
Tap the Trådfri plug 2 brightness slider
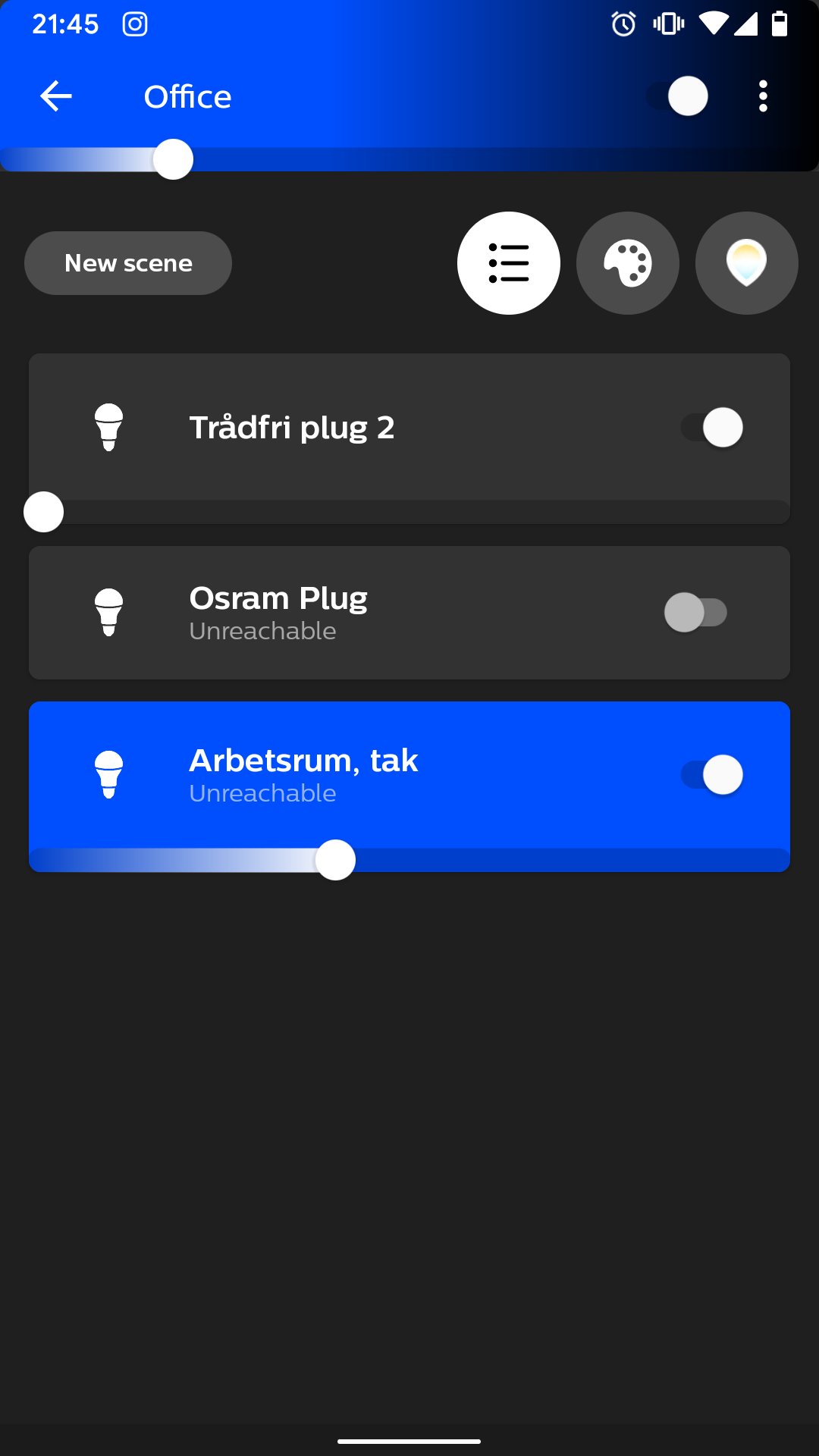click(x=44, y=512)
